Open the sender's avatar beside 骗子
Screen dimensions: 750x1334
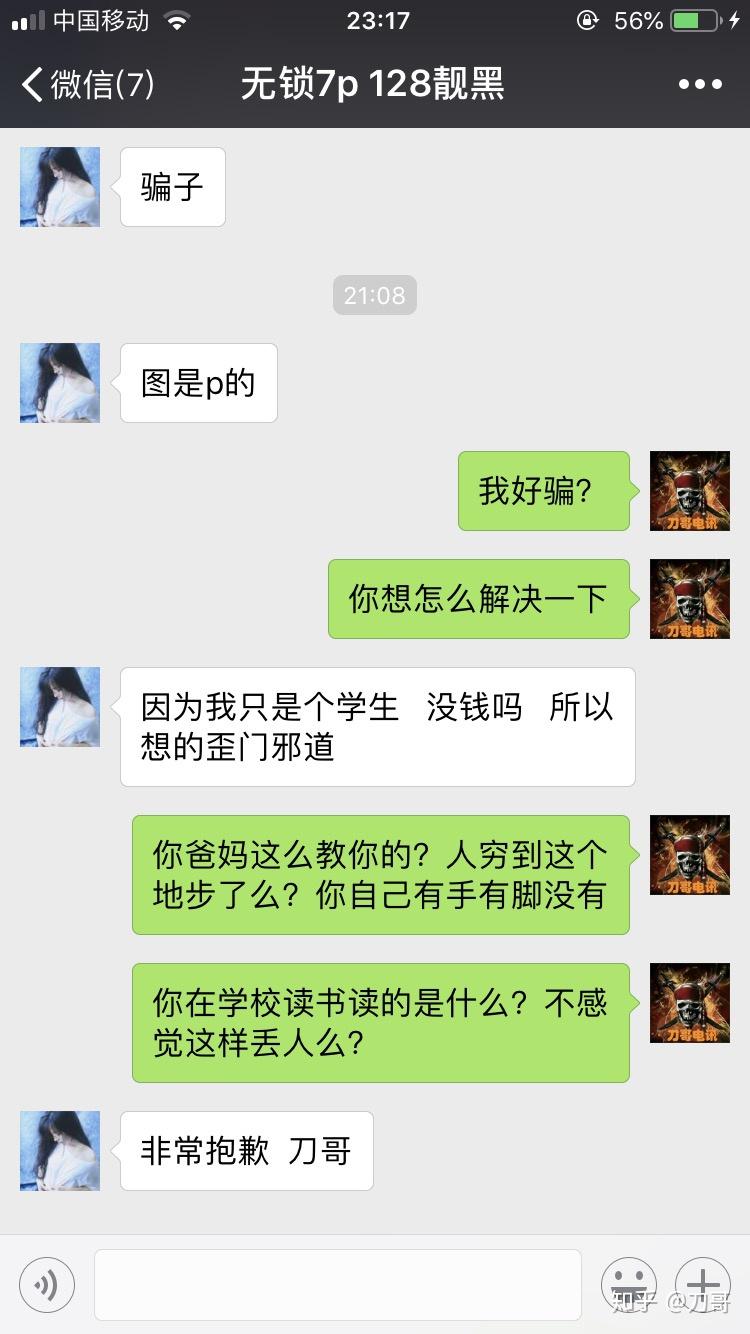pos(60,187)
